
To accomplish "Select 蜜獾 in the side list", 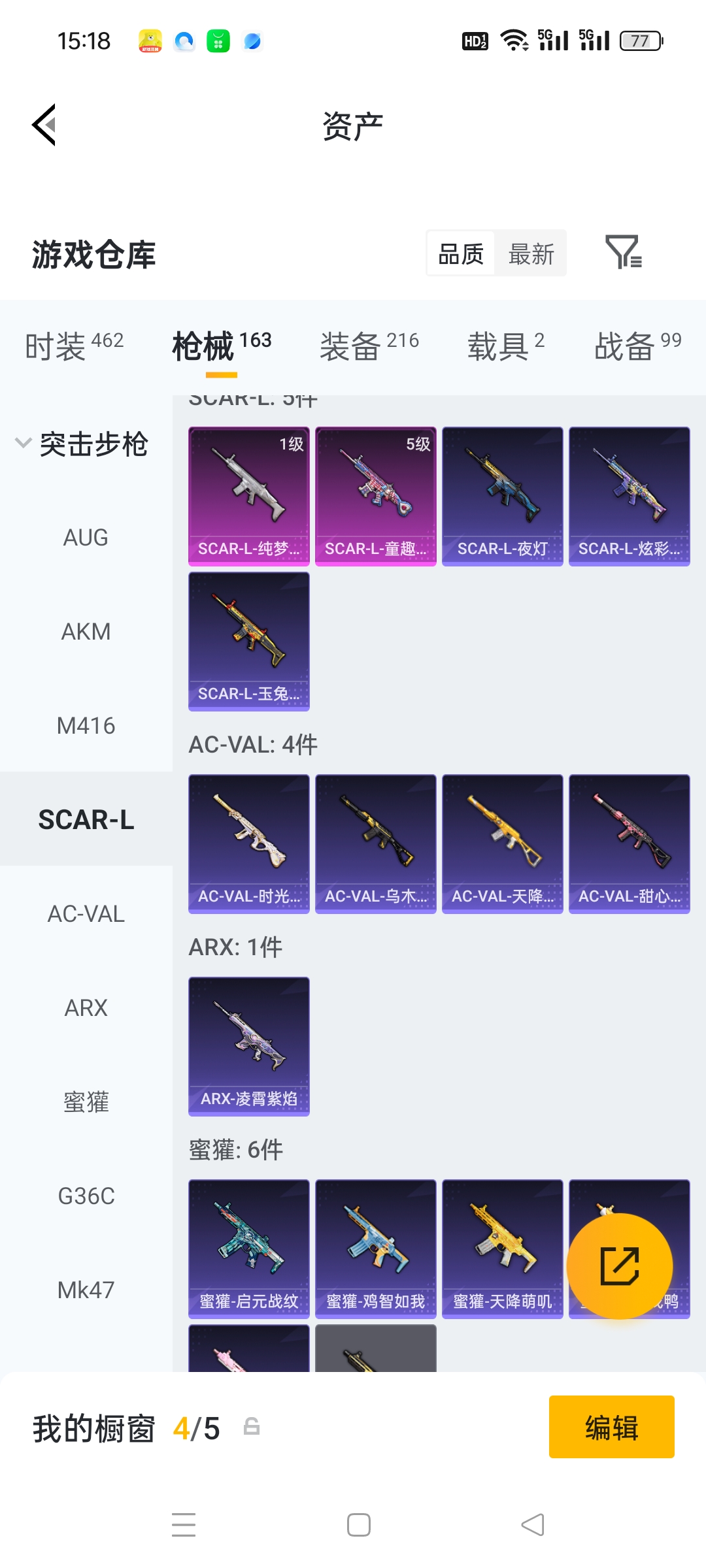I will click(86, 1102).
